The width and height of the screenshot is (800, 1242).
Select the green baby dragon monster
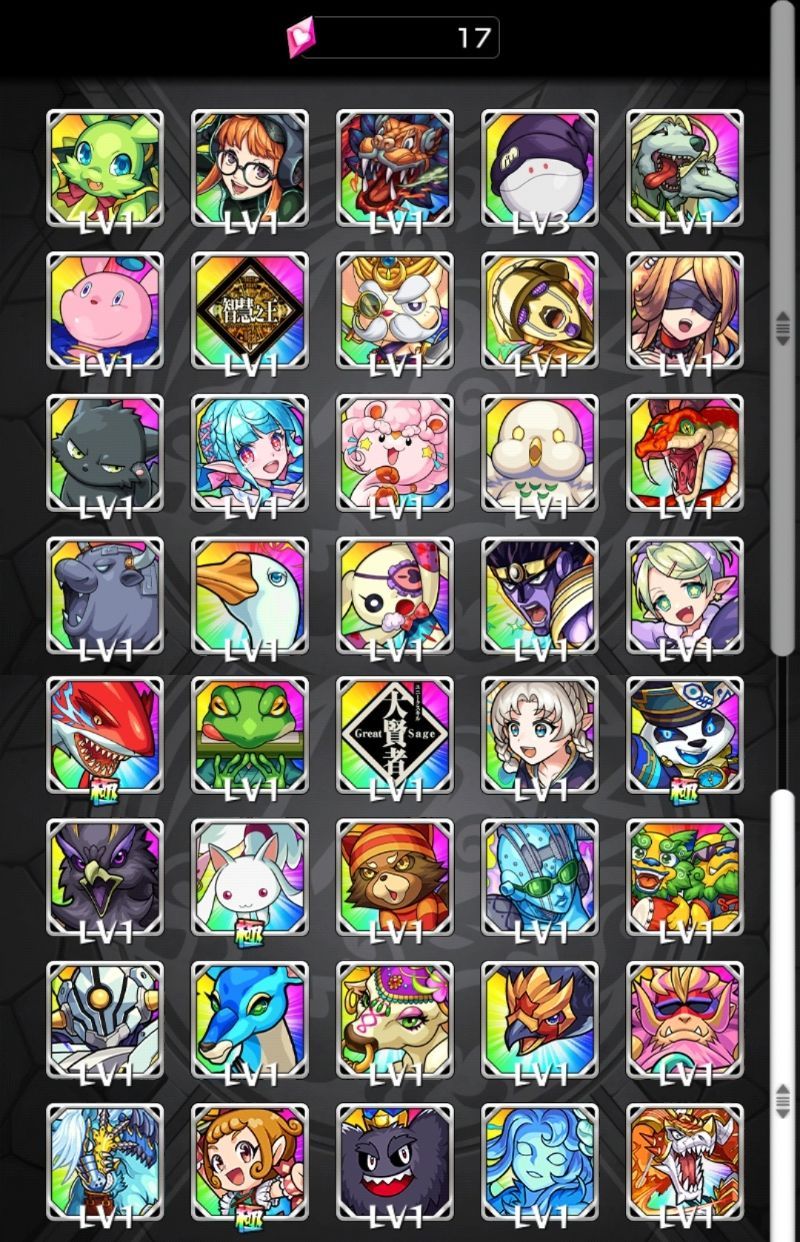(x=105, y=168)
